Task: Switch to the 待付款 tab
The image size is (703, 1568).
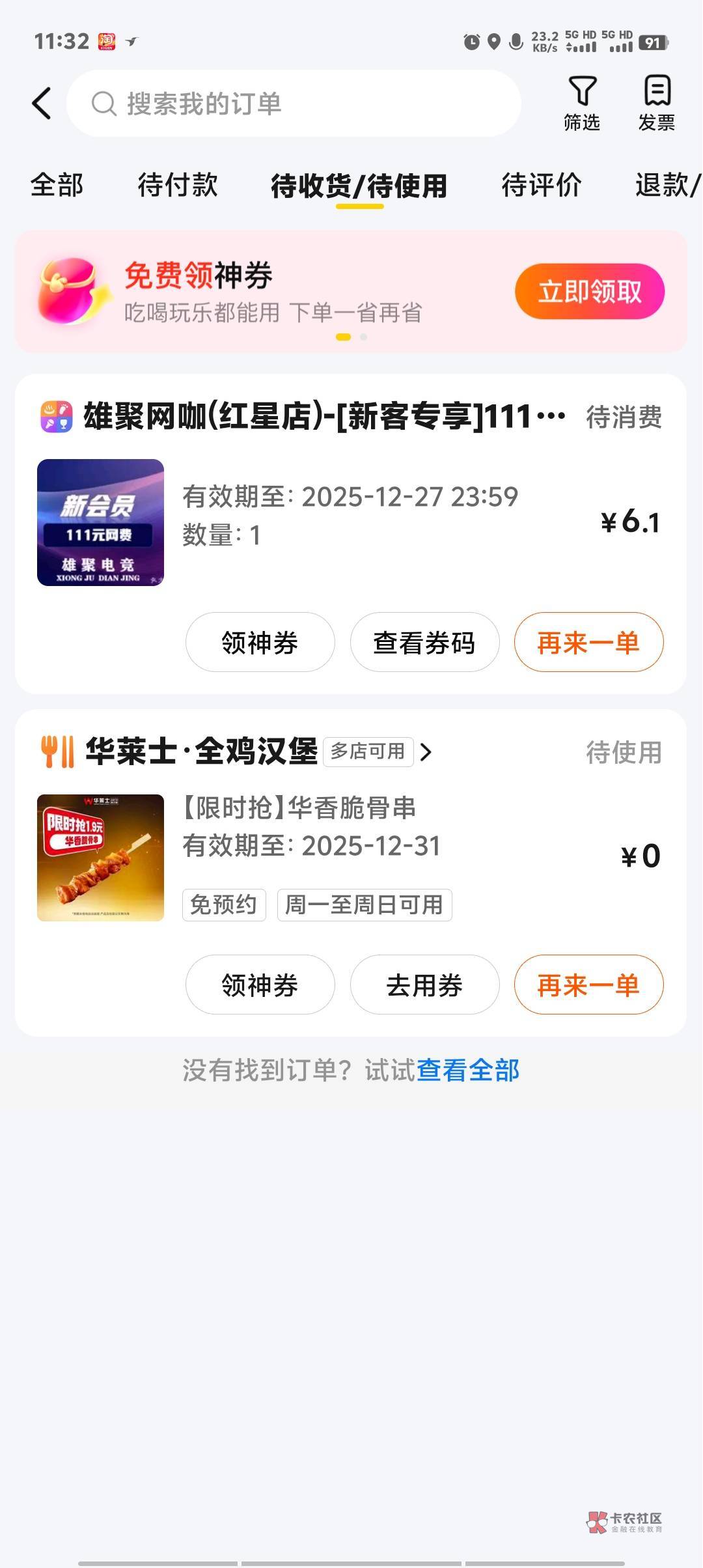Action: tap(177, 185)
